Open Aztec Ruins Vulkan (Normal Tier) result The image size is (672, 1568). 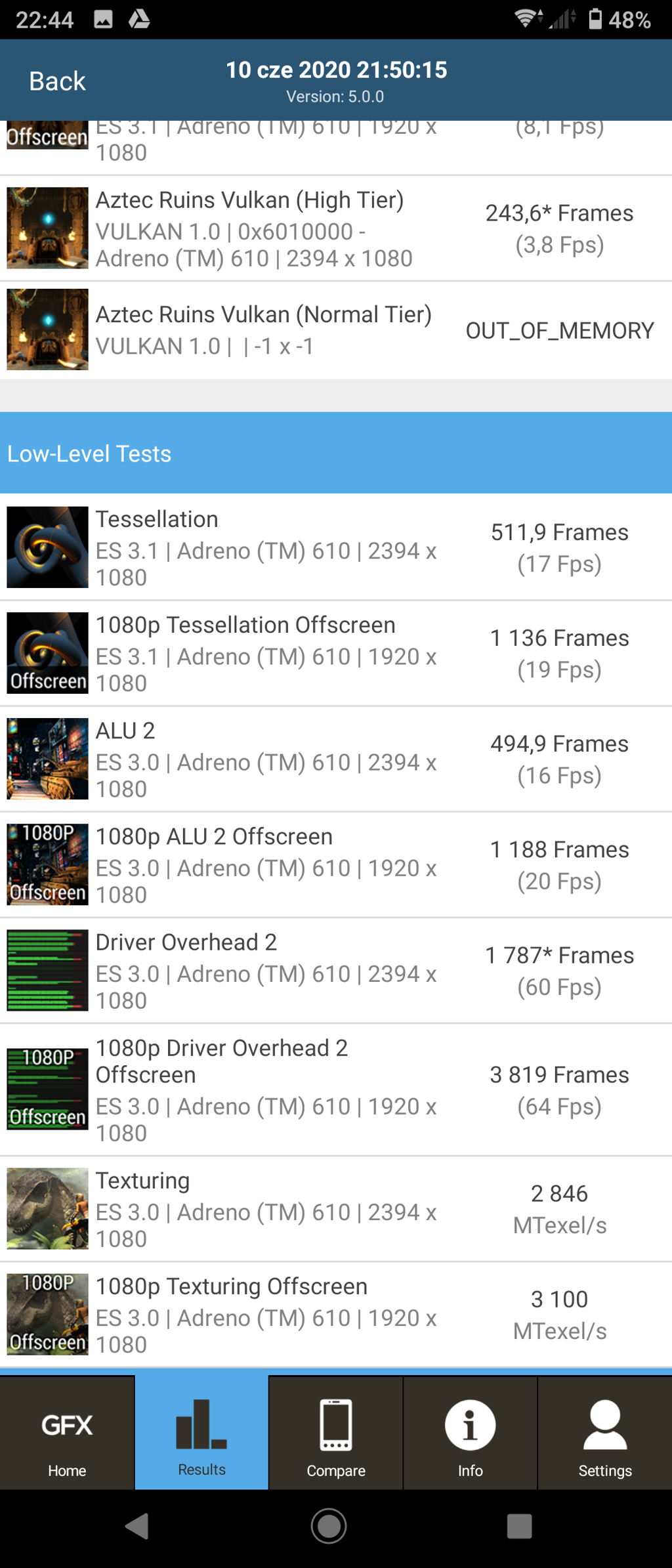[x=336, y=330]
